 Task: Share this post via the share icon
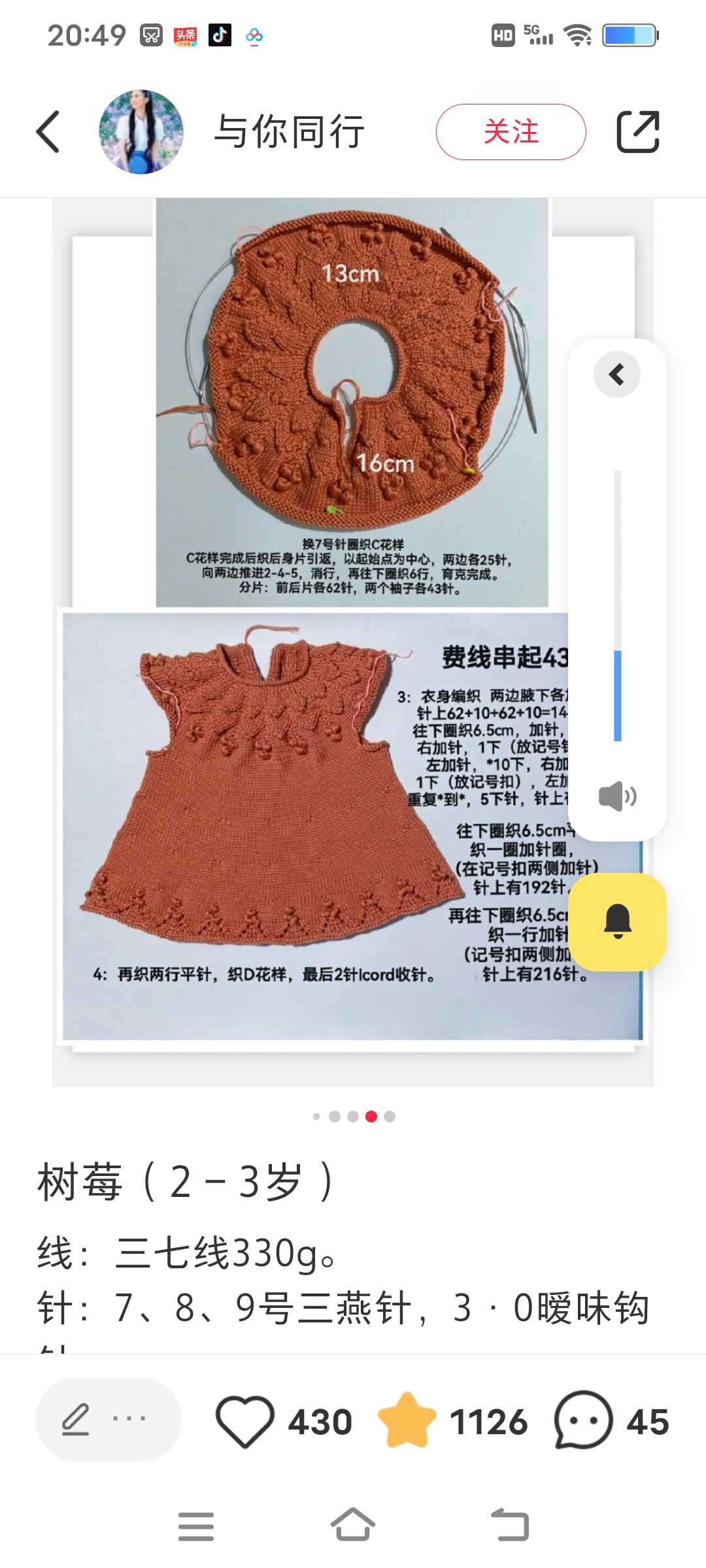tap(638, 132)
